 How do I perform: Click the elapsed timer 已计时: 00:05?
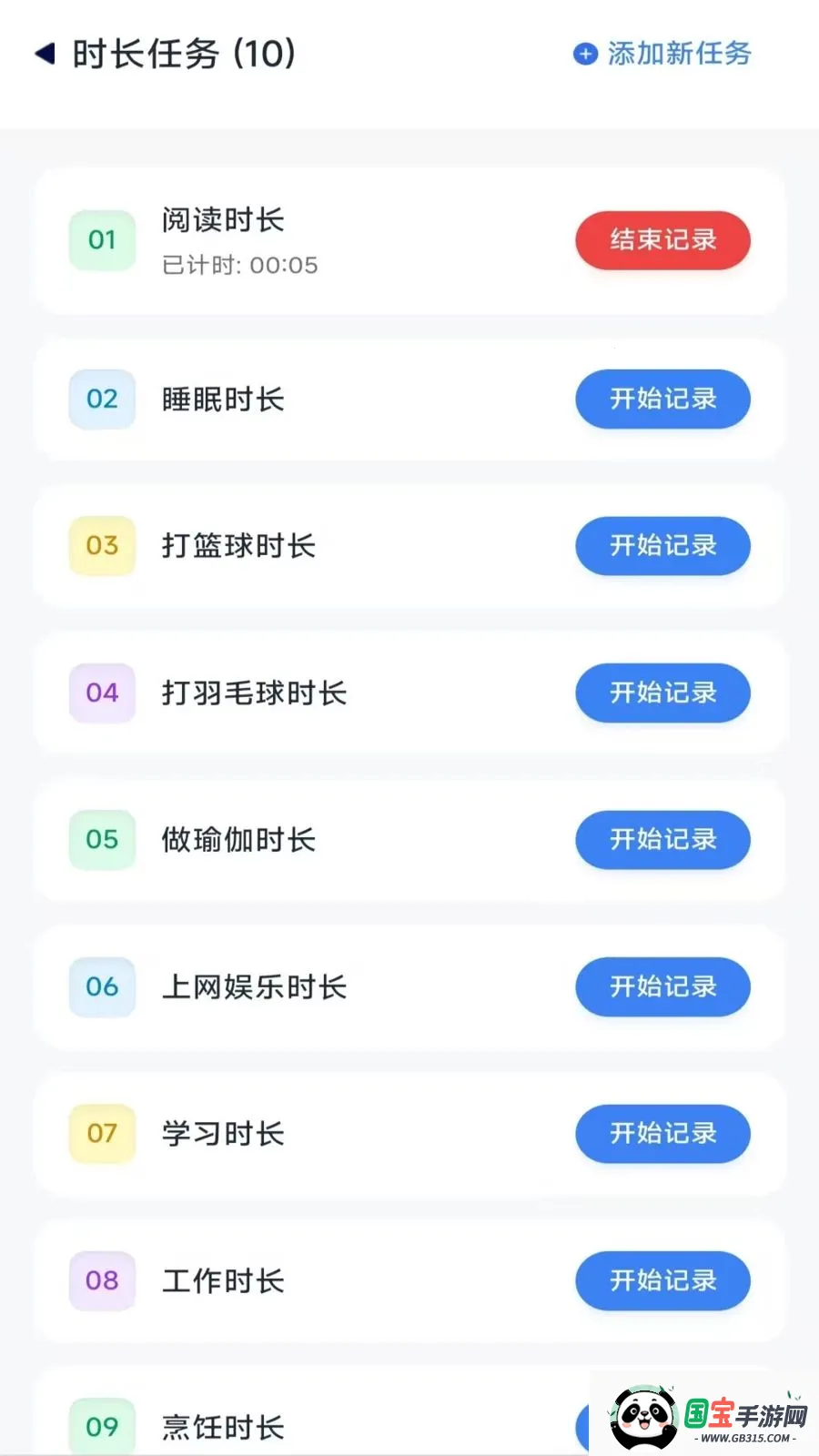[238, 265]
